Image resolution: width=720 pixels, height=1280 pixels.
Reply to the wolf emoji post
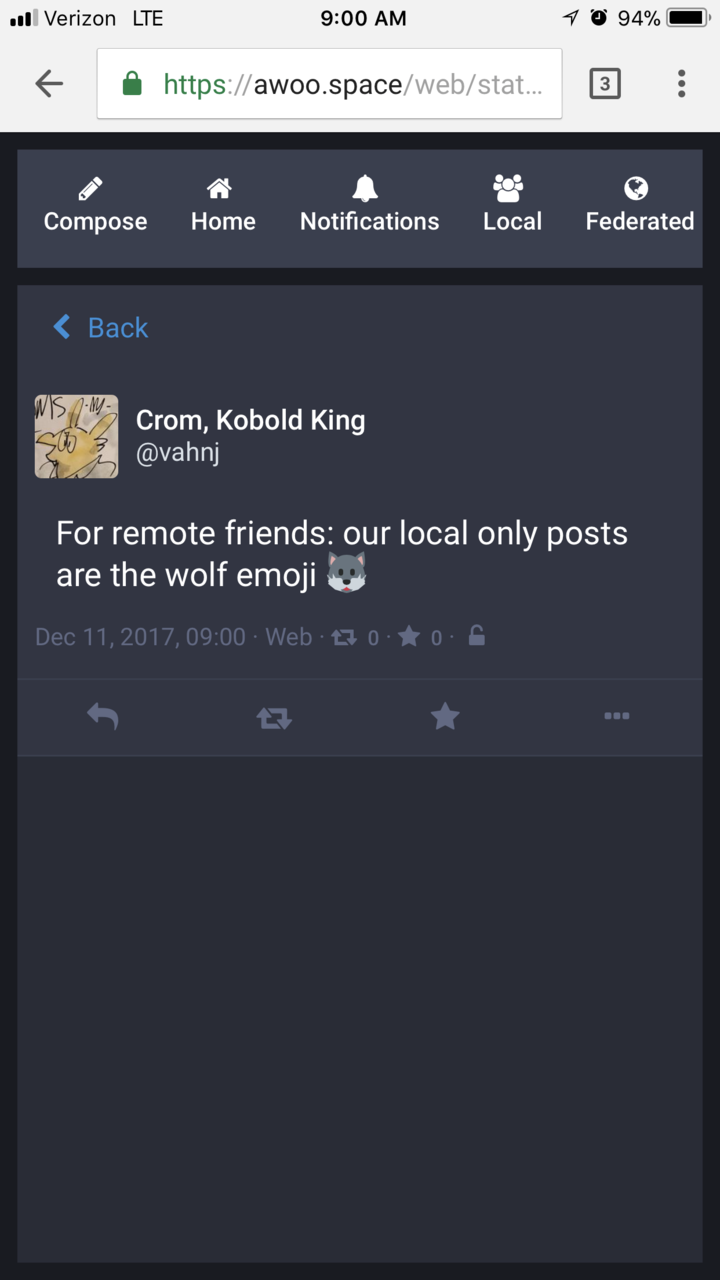tap(102, 716)
